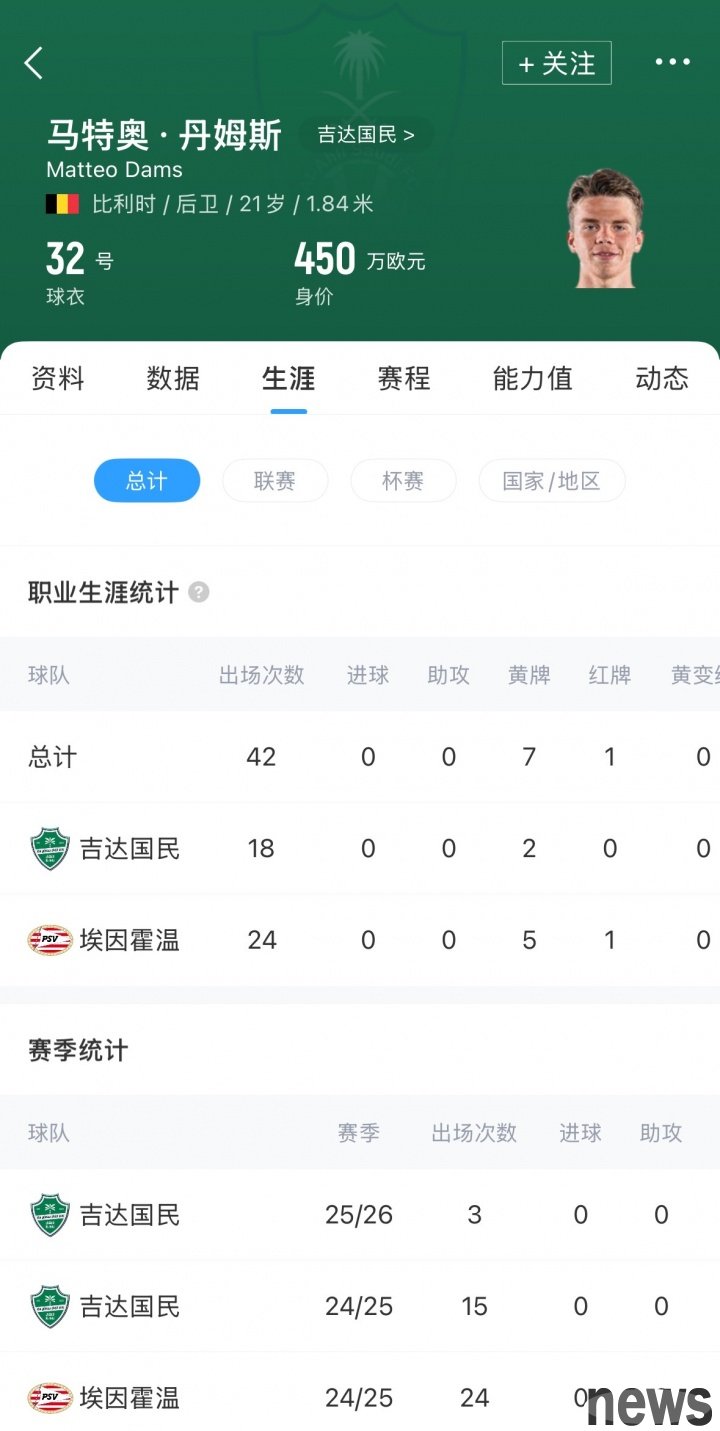Filter career stats by 国家/地区
This screenshot has height=1431, width=720.
[552, 481]
